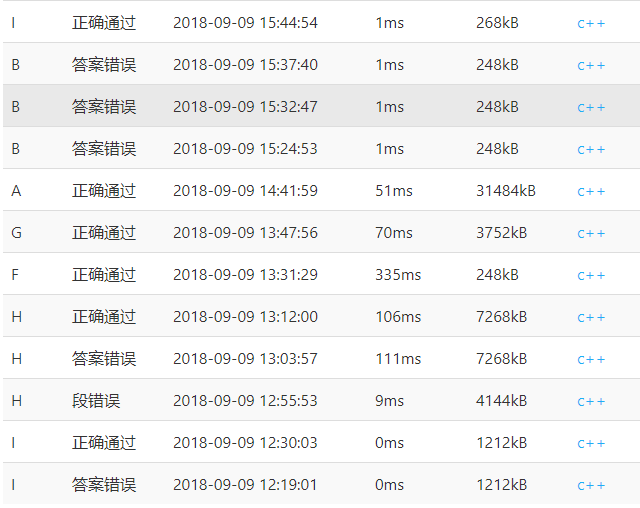The height and width of the screenshot is (508, 640).
Task: Open C++ link for the 13:03:57 submission
Action: (591, 359)
